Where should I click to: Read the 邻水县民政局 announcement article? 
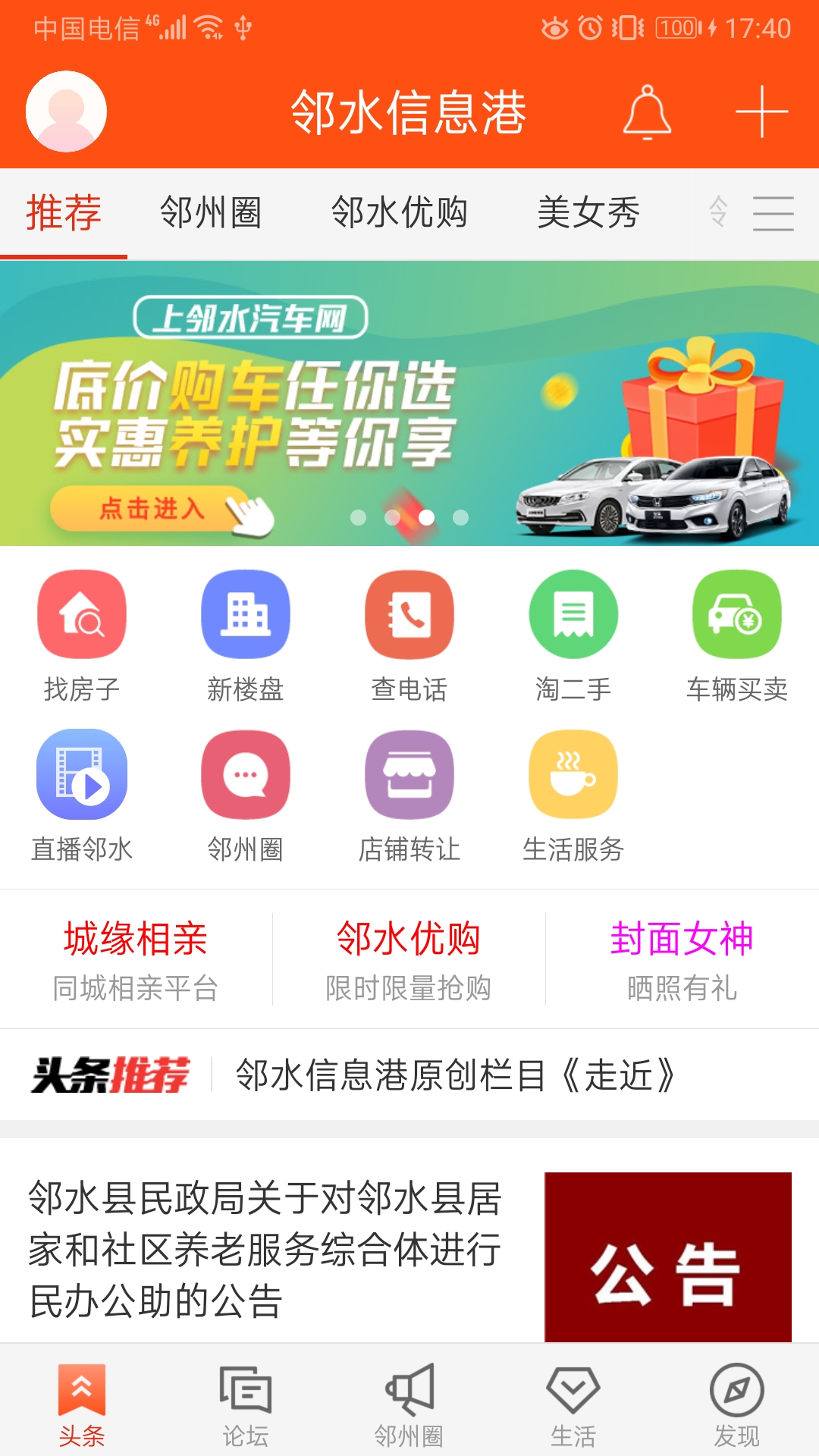click(x=265, y=1250)
